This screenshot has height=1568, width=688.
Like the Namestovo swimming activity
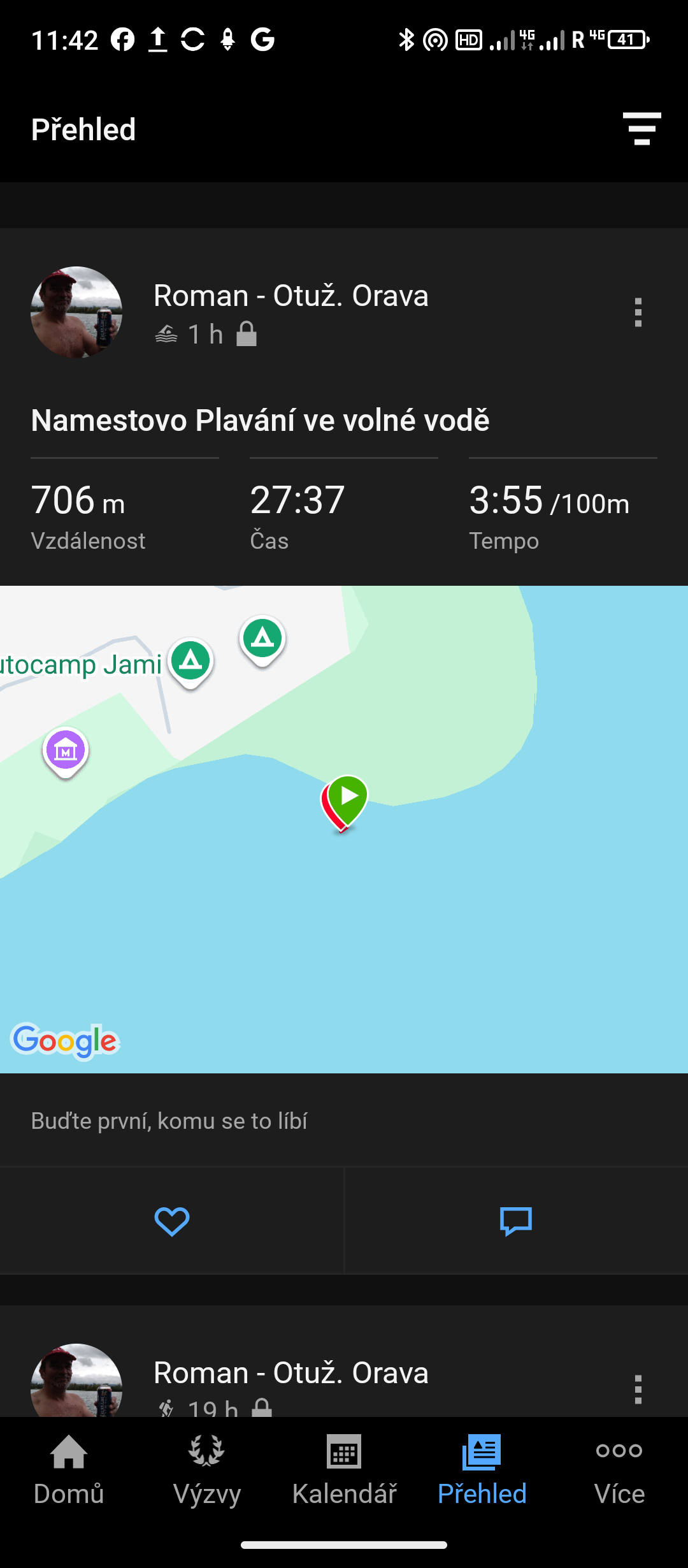(172, 1221)
